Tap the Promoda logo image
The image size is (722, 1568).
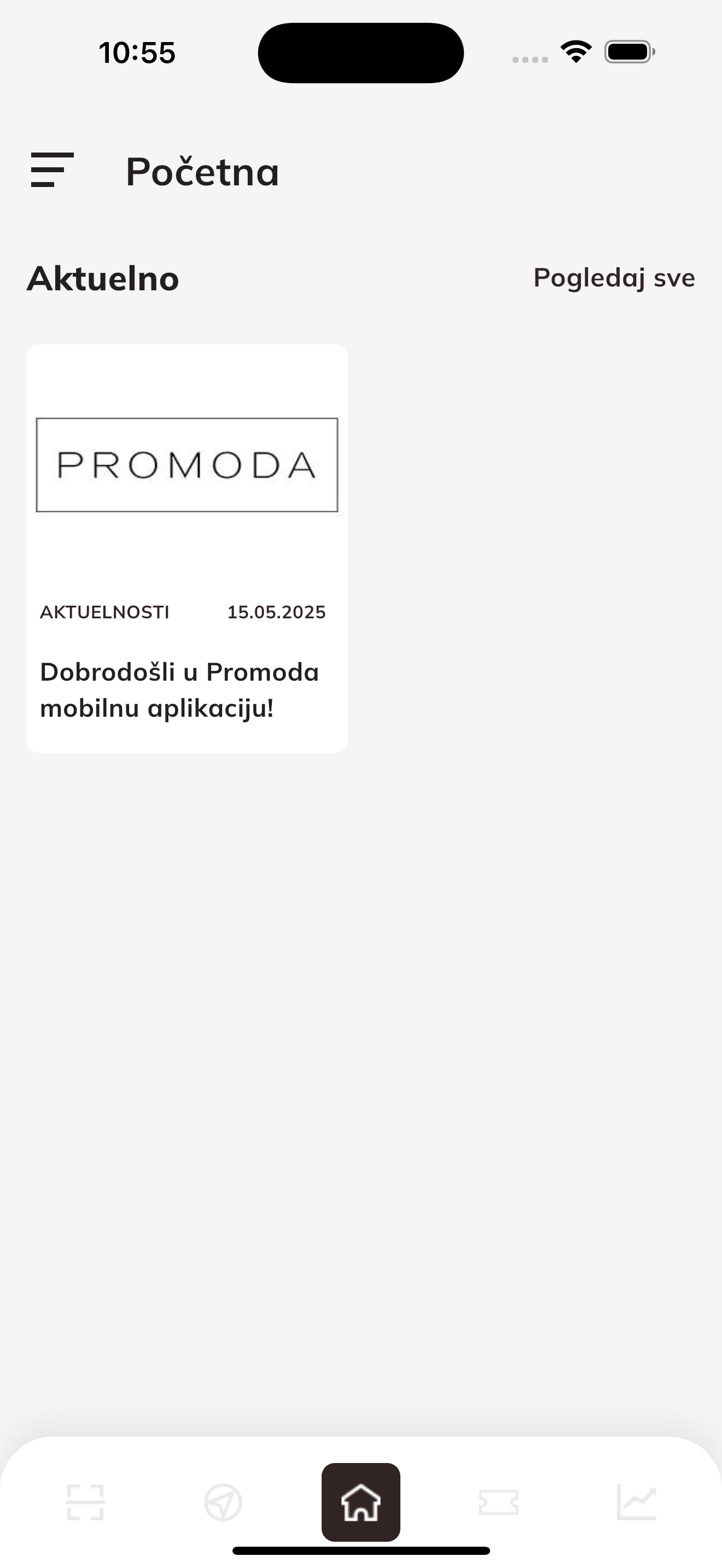click(187, 464)
